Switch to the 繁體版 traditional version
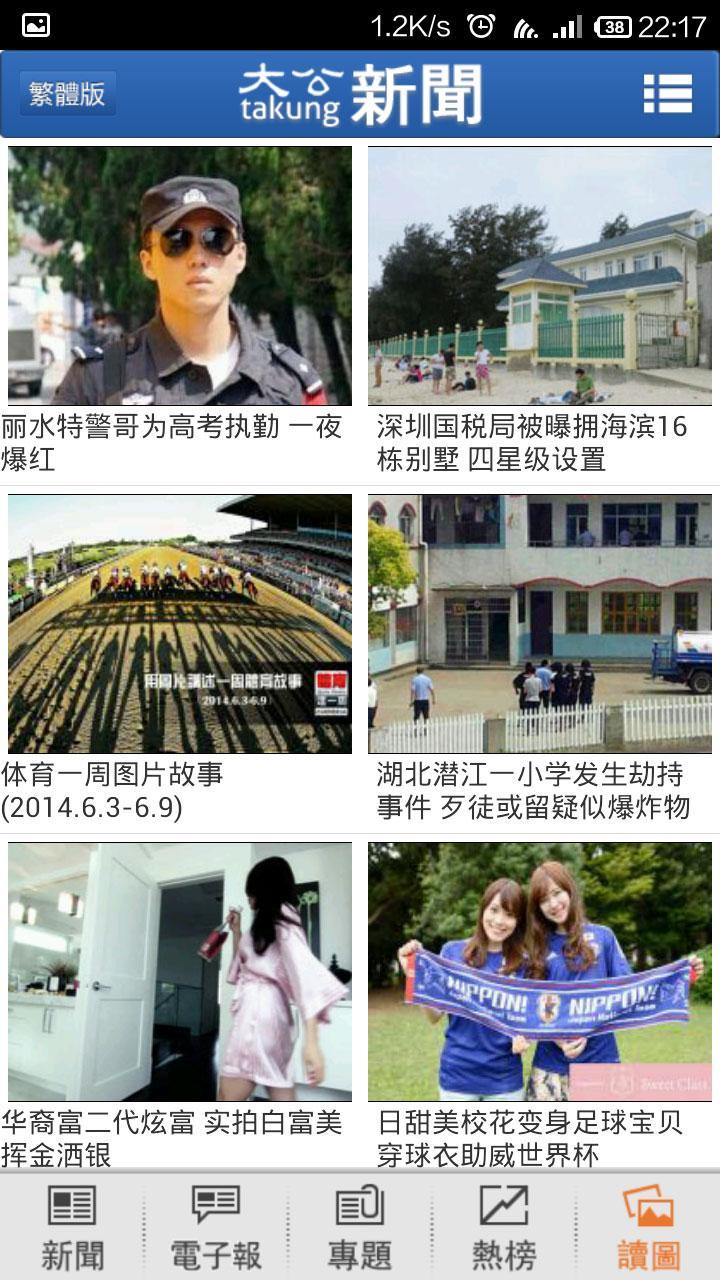The height and width of the screenshot is (1280, 720). 67,94
